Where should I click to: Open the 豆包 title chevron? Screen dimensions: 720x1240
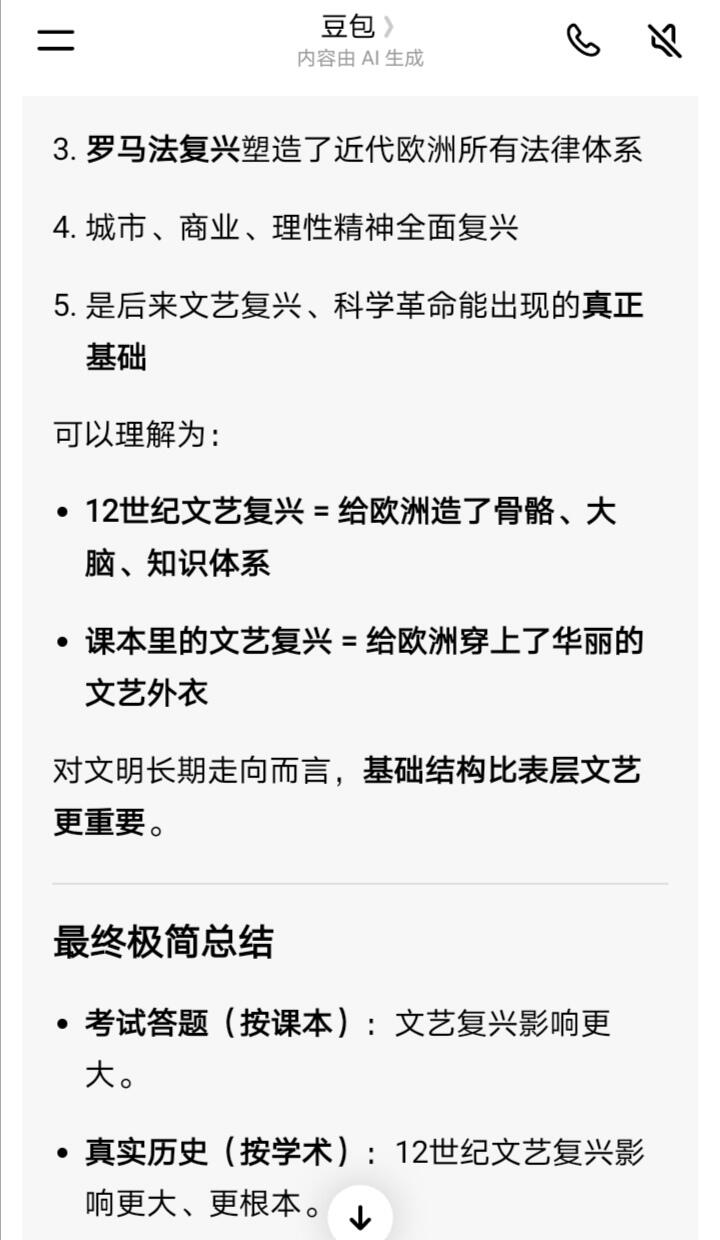(x=388, y=27)
